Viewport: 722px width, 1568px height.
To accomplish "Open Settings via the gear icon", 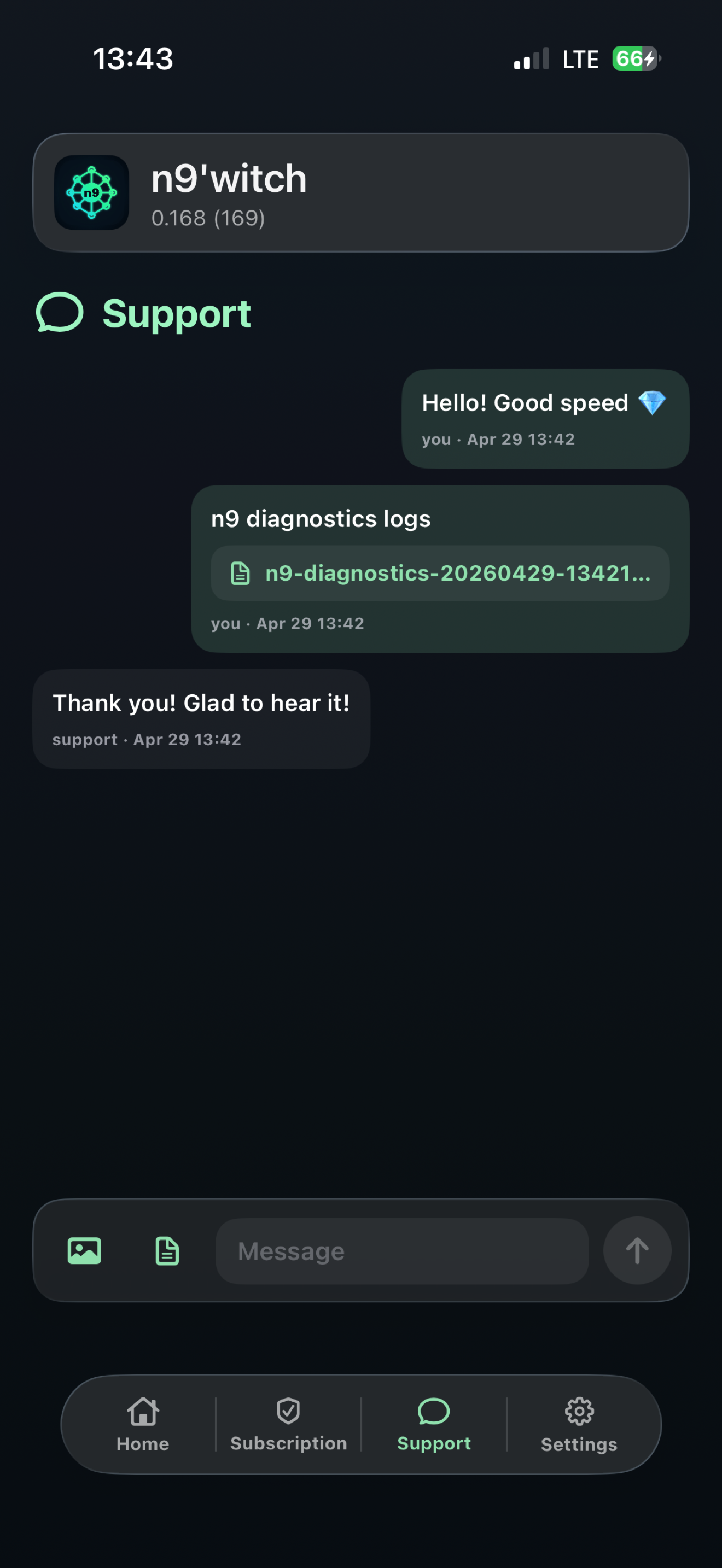I will [x=578, y=1412].
